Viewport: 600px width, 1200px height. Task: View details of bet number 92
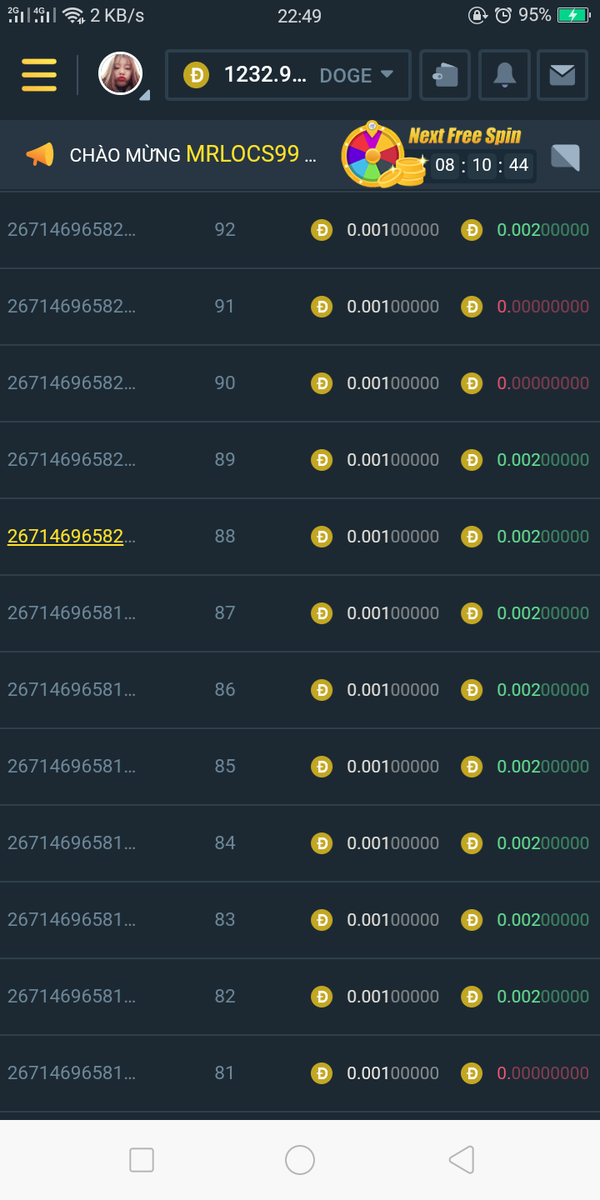click(71, 230)
